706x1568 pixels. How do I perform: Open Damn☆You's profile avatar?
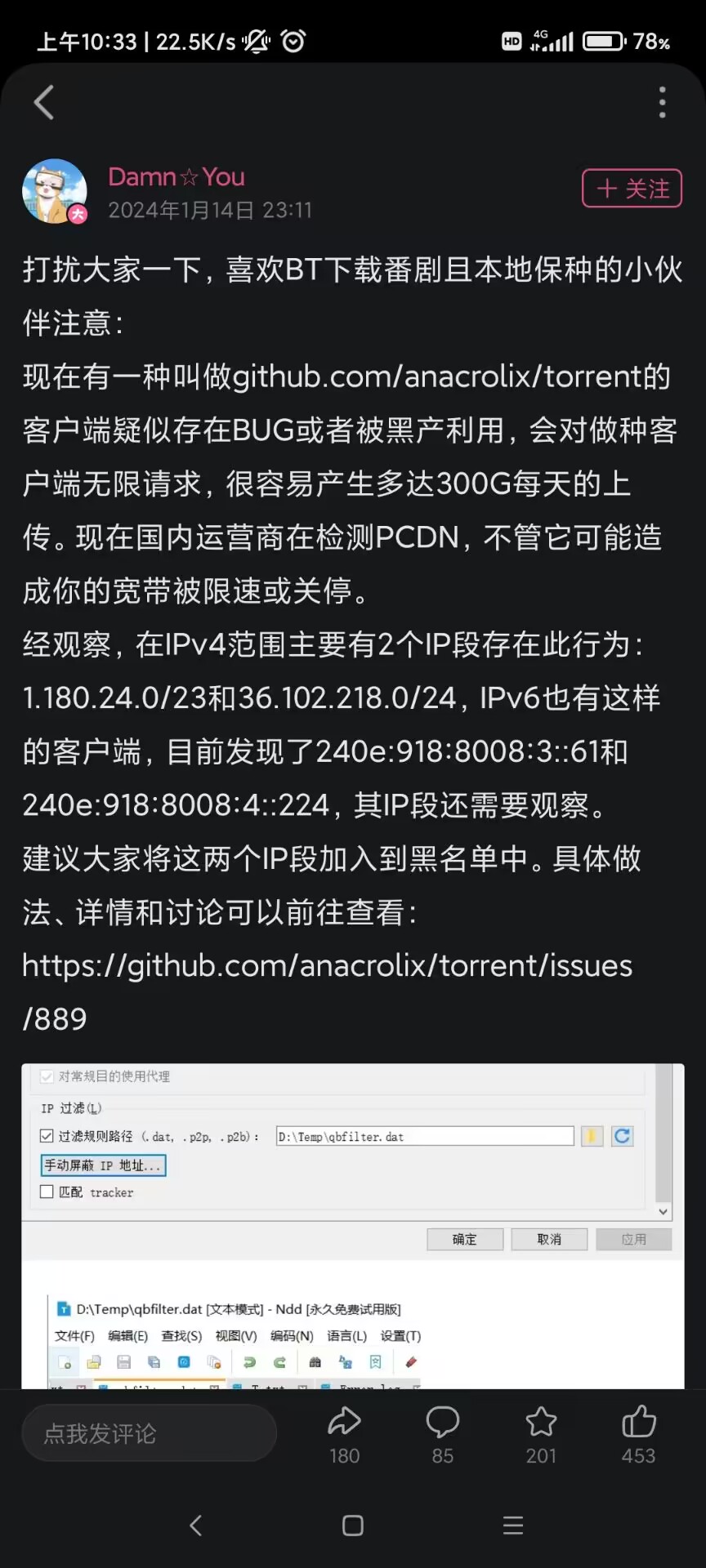coord(55,191)
